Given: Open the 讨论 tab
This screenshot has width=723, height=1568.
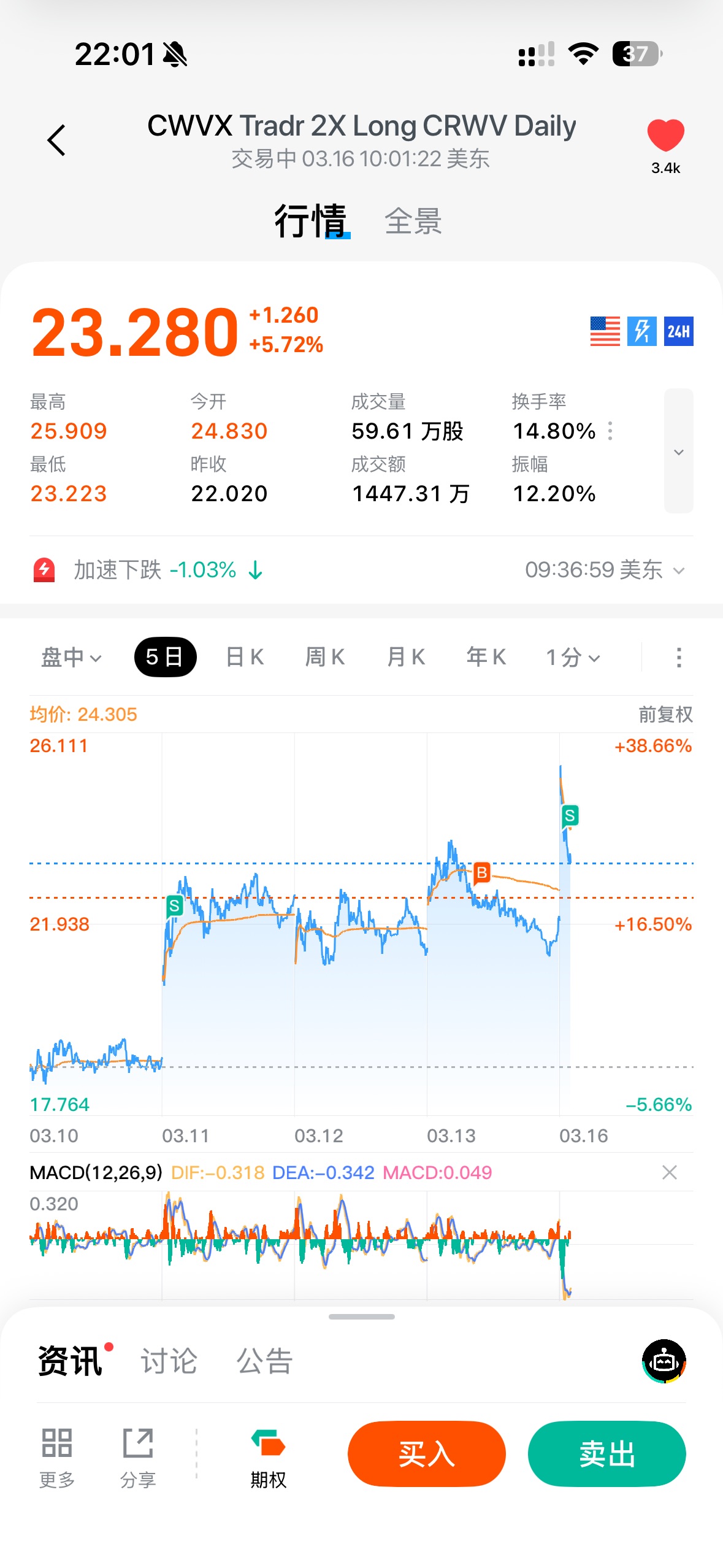Looking at the screenshot, I should point(169,1361).
